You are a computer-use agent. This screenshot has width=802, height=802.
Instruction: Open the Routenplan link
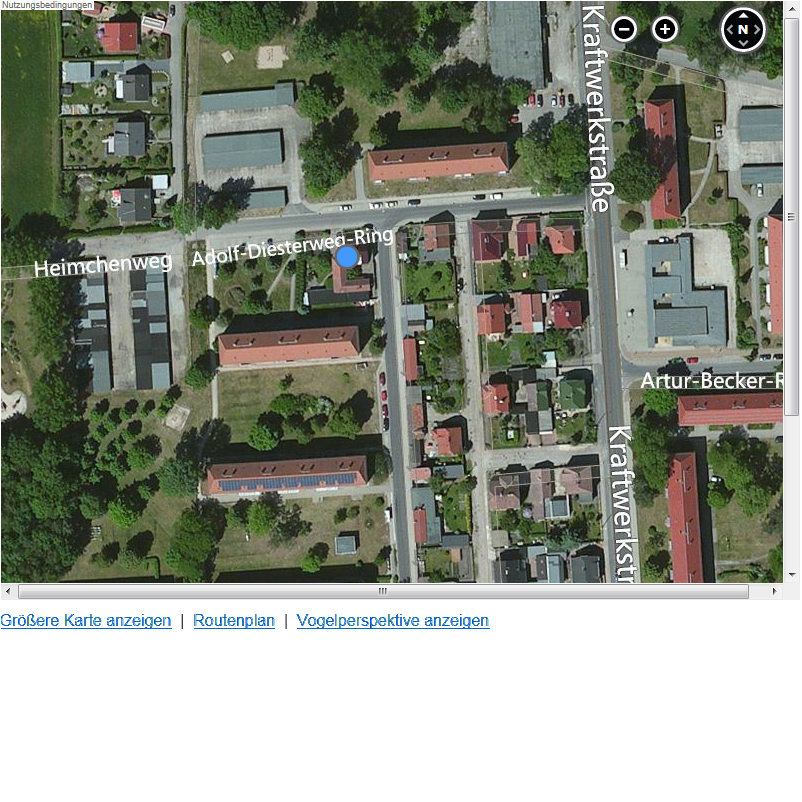234,621
